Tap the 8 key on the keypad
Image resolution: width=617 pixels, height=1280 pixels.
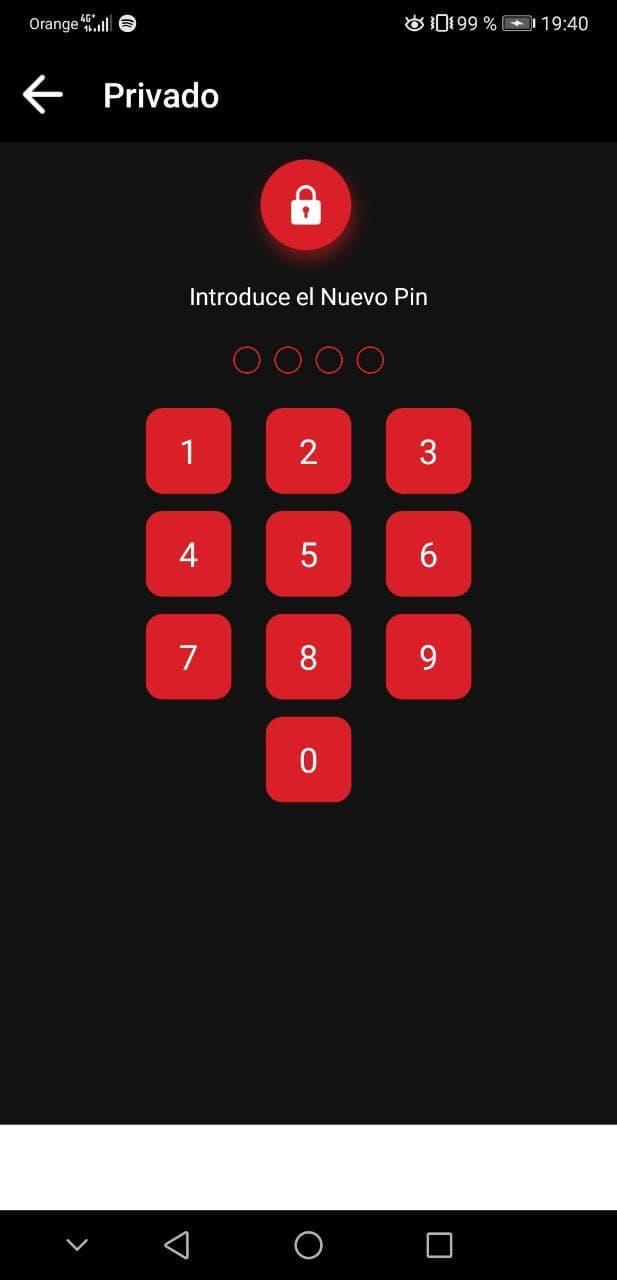308,657
